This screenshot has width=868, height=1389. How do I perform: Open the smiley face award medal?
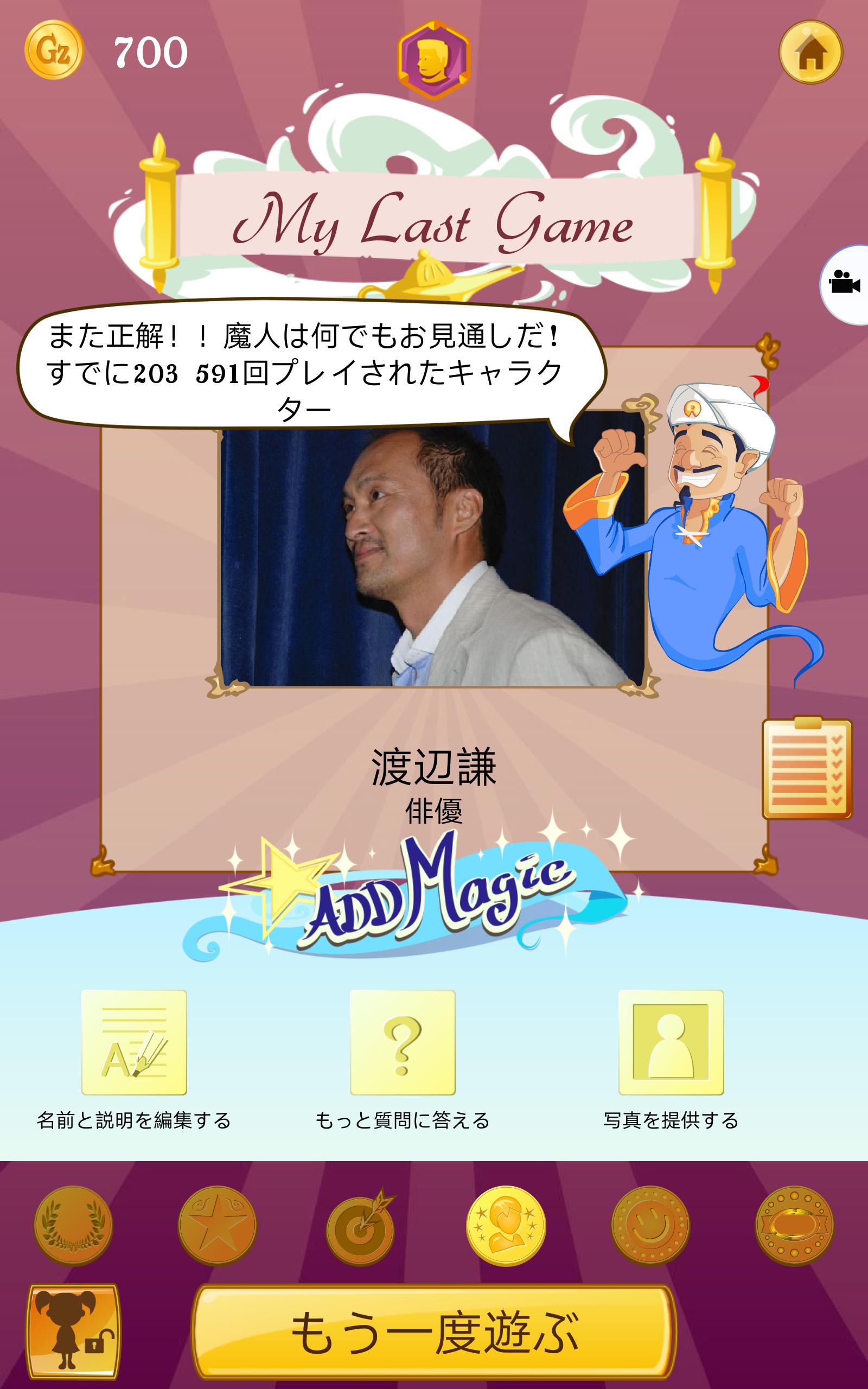(x=650, y=1225)
